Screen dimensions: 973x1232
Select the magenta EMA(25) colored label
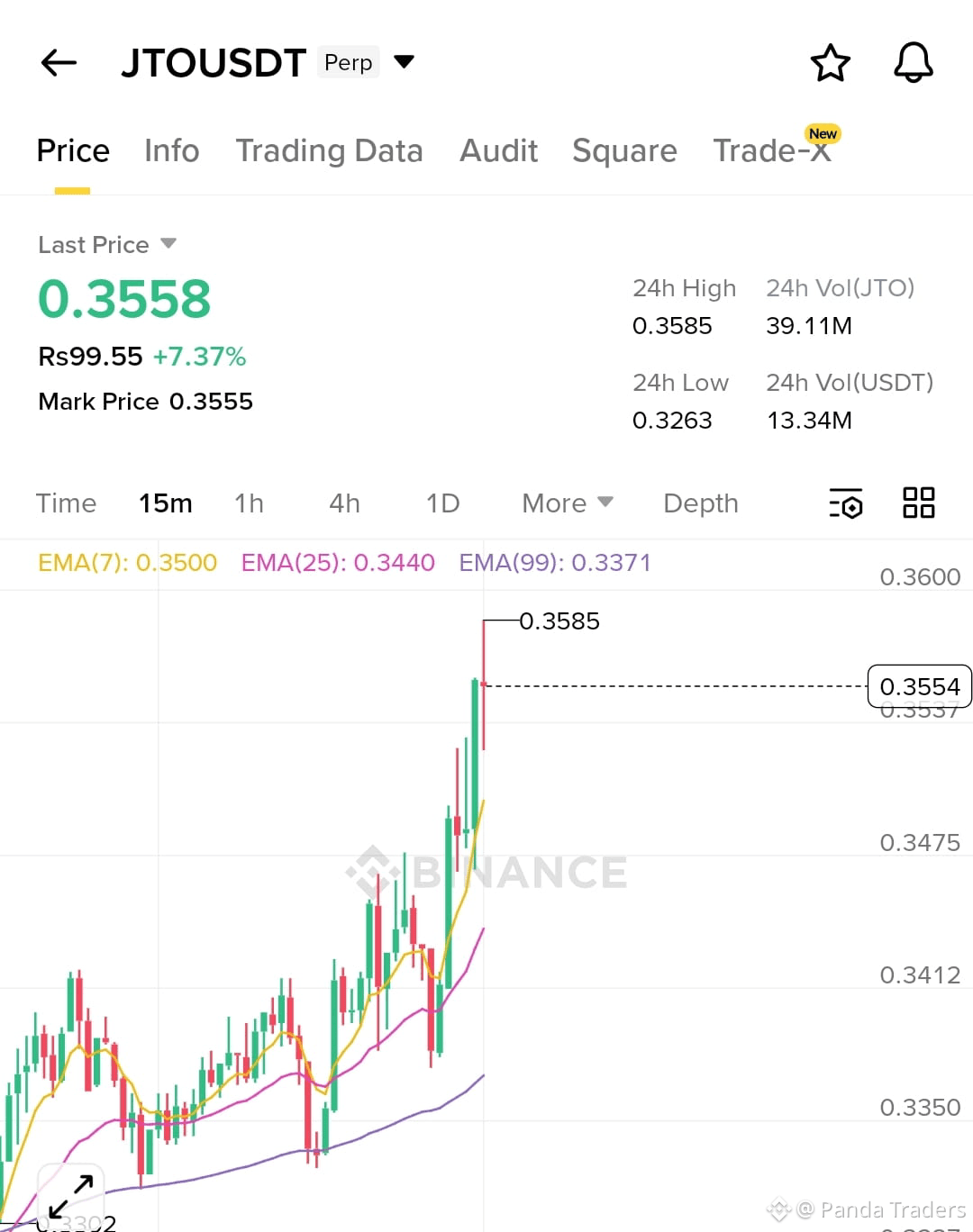click(x=337, y=562)
